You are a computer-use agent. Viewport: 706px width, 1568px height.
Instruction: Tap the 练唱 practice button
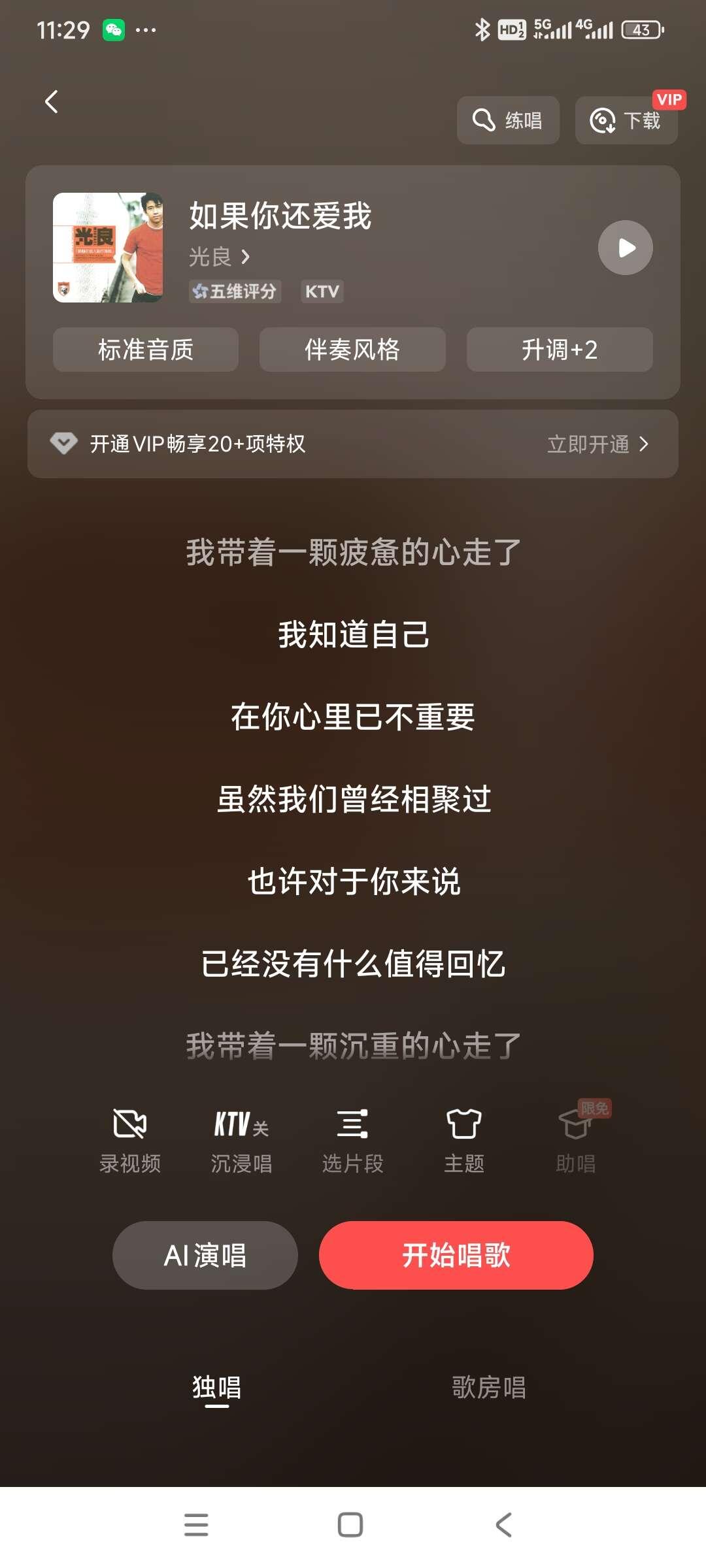point(508,120)
